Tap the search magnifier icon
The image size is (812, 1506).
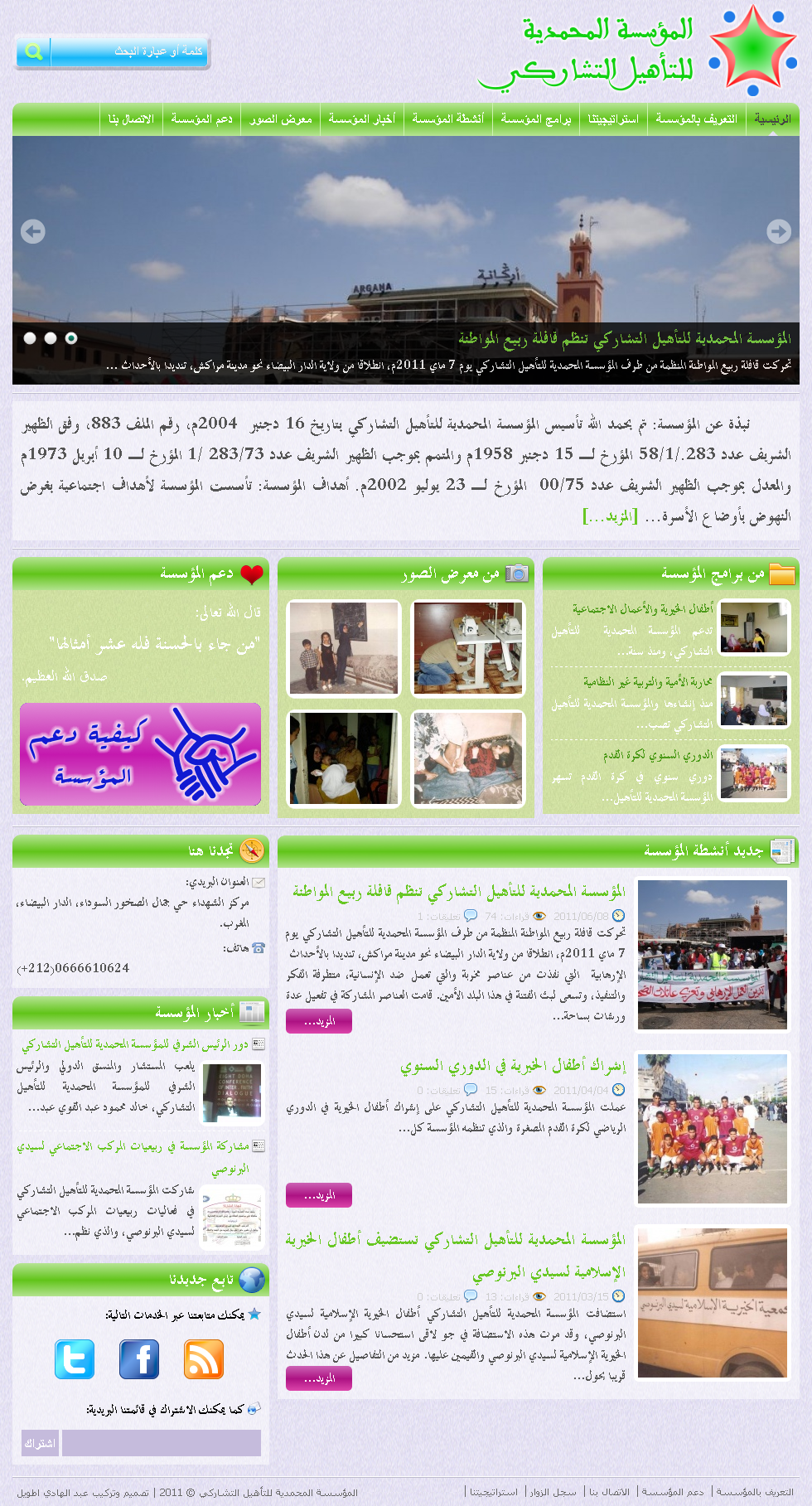[x=33, y=52]
